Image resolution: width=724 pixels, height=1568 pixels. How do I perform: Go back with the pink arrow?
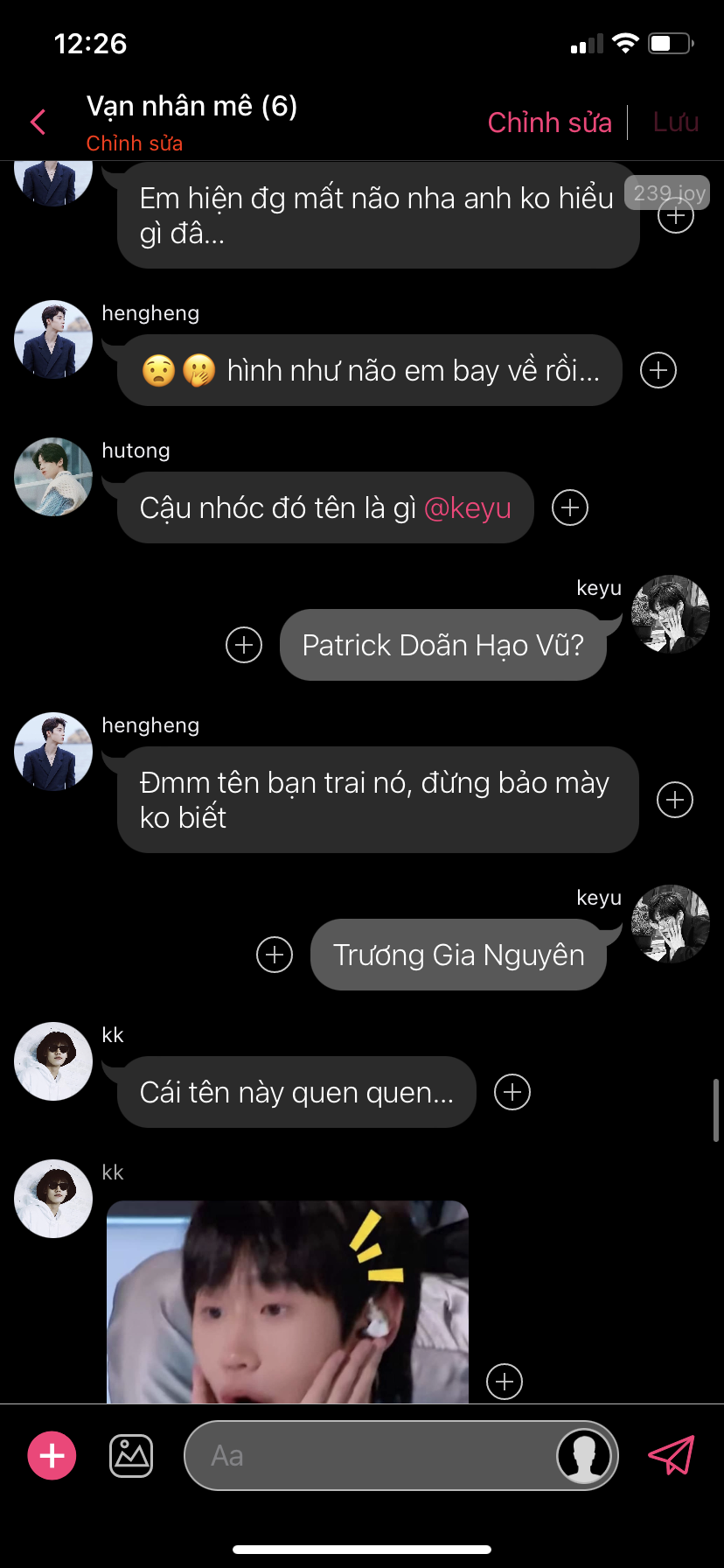click(x=38, y=122)
